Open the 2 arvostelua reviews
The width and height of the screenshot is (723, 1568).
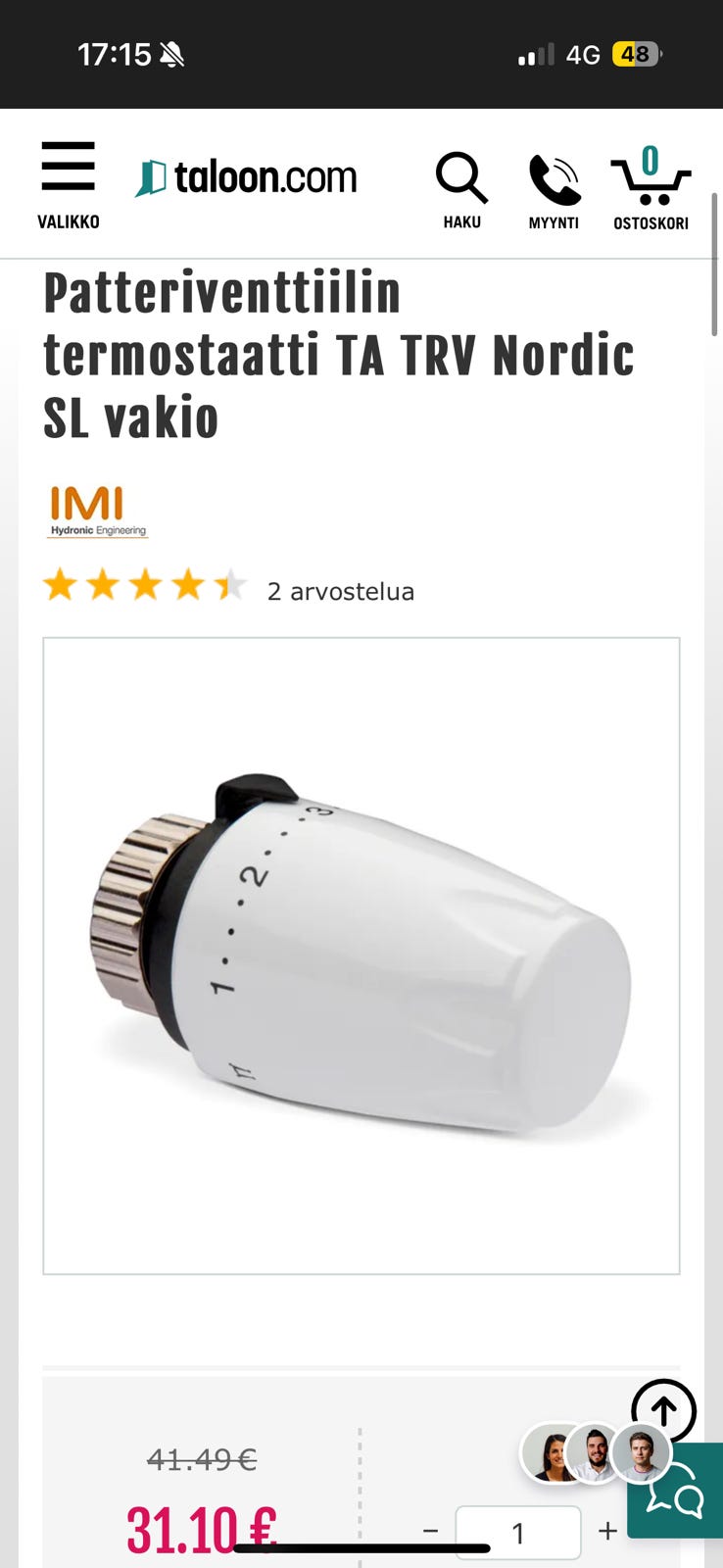tap(340, 591)
